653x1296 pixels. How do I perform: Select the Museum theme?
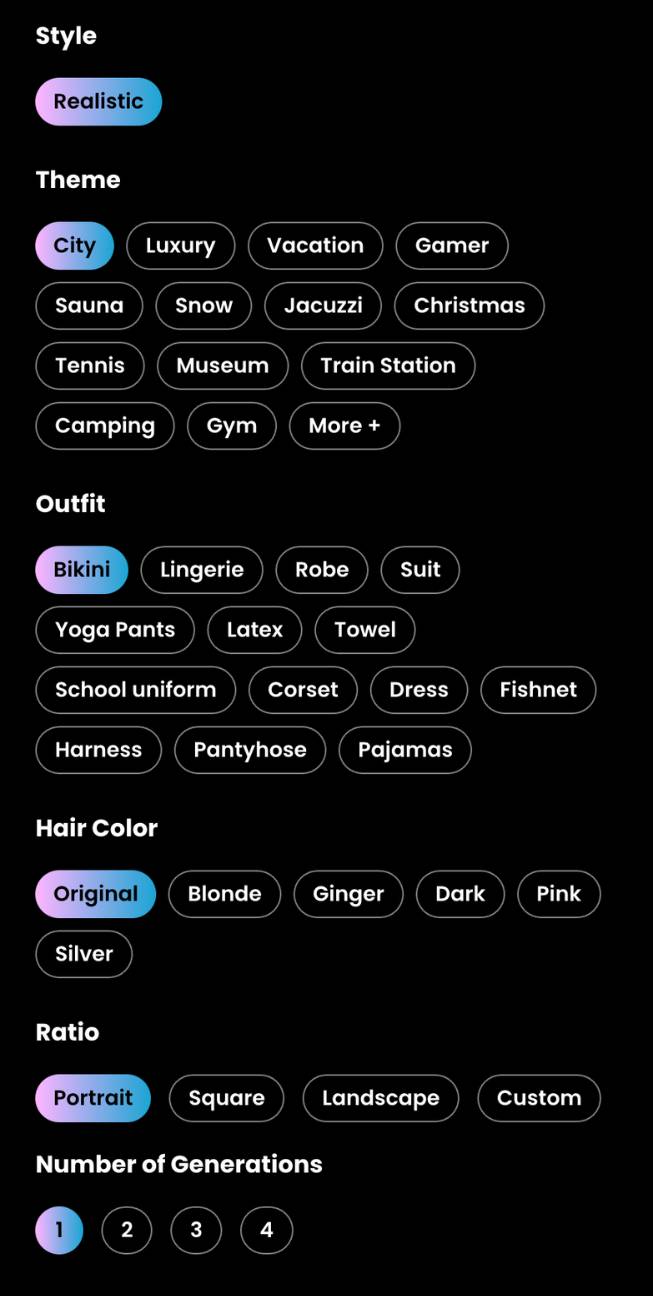222,366
